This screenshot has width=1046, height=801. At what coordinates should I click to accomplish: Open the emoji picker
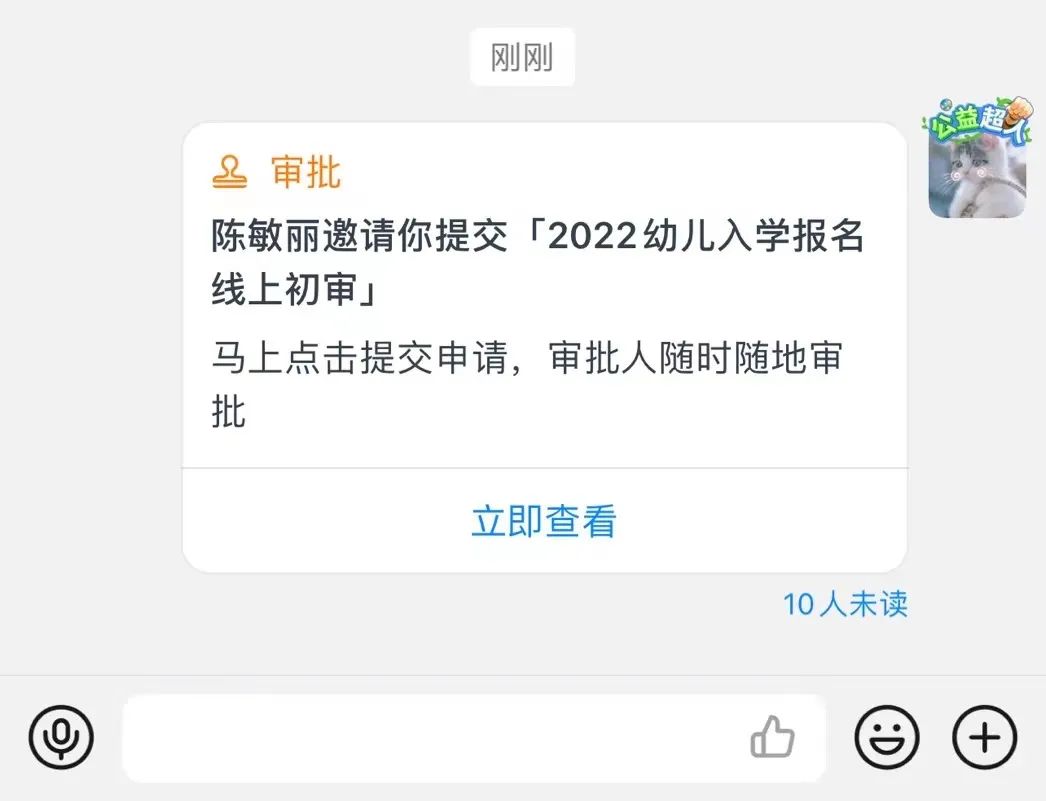[x=886, y=738]
